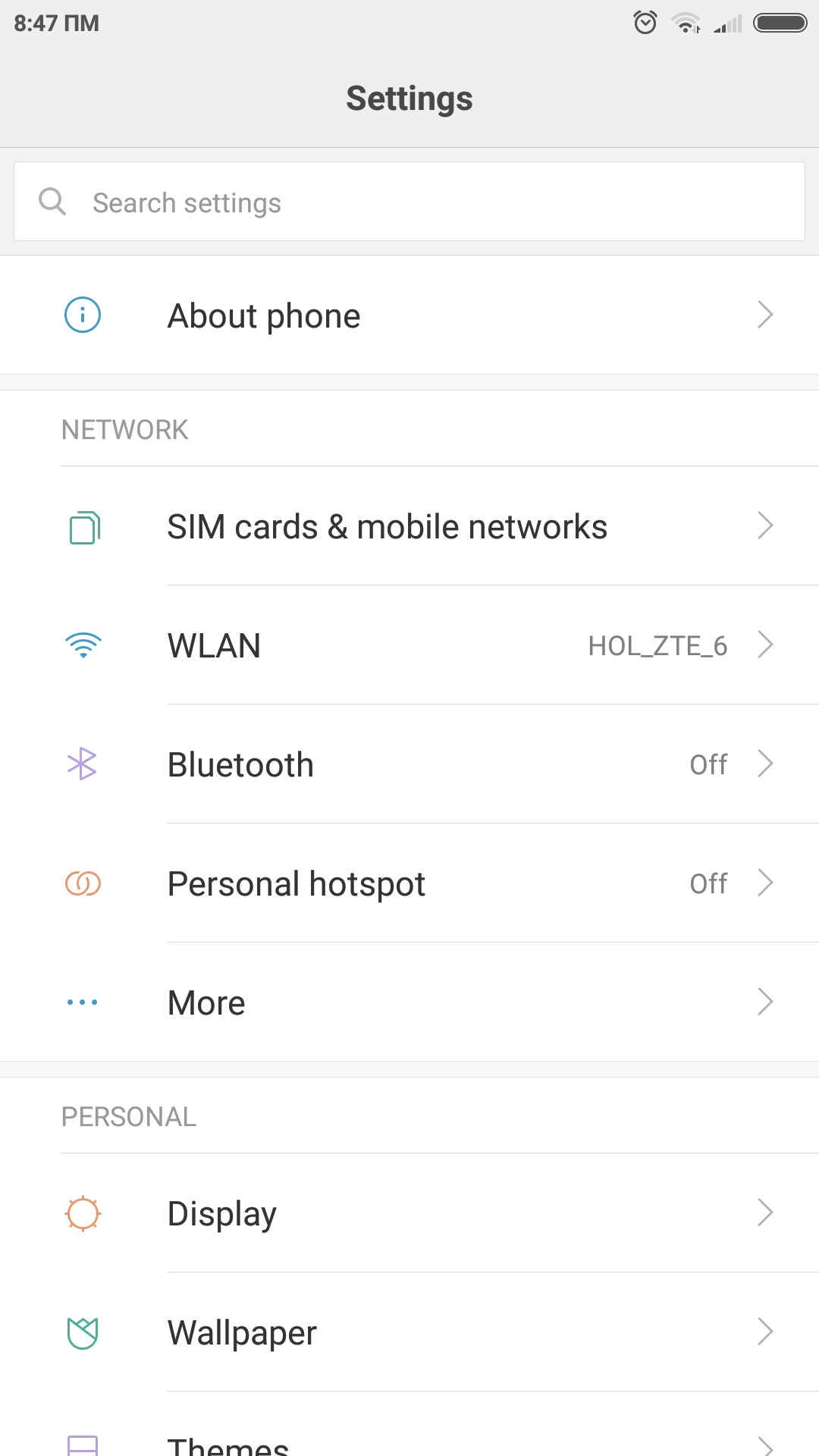Open SIM cards & mobile networks
The height and width of the screenshot is (1456, 819).
[x=409, y=526]
